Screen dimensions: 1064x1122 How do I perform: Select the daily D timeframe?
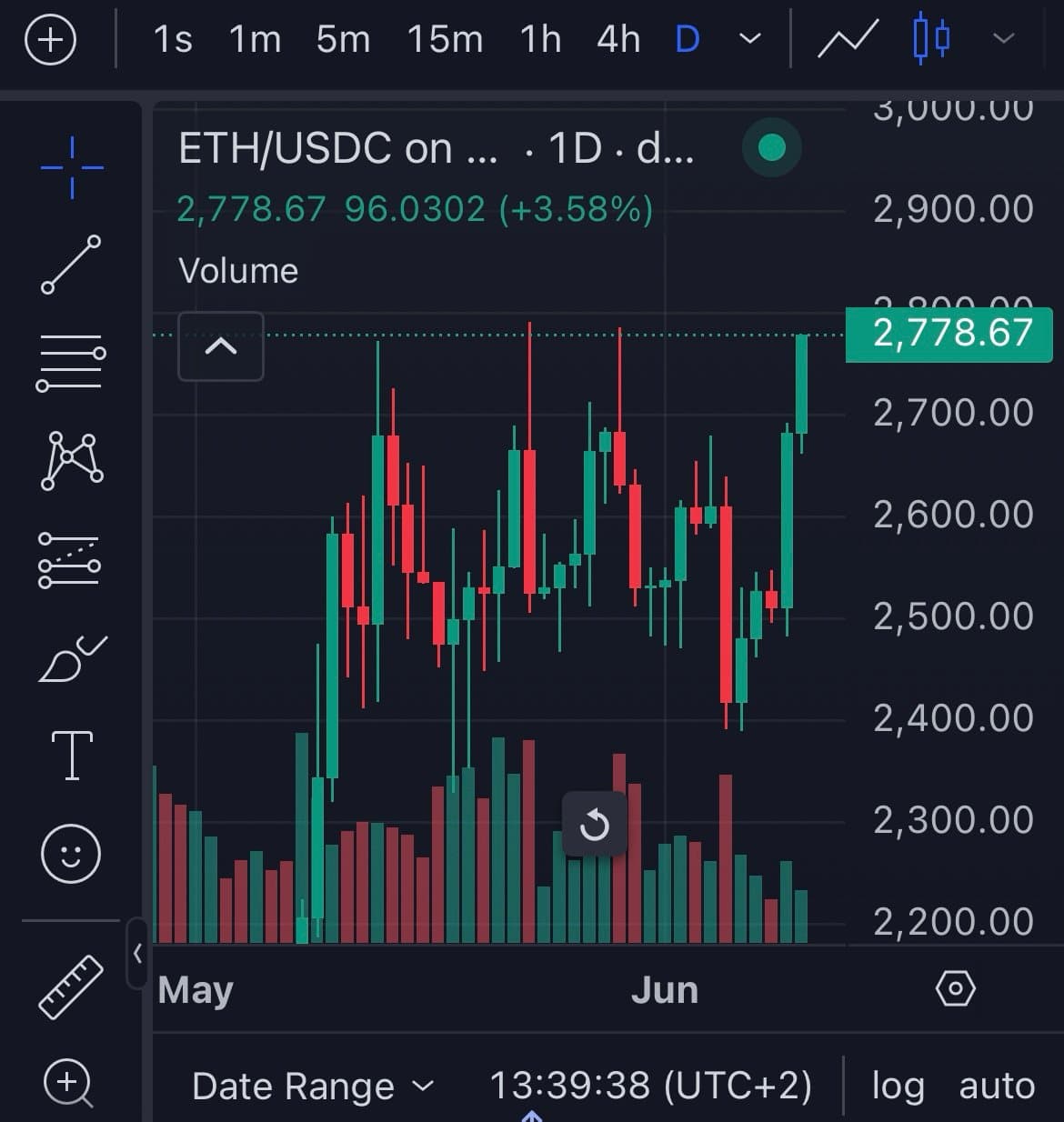coord(688,40)
